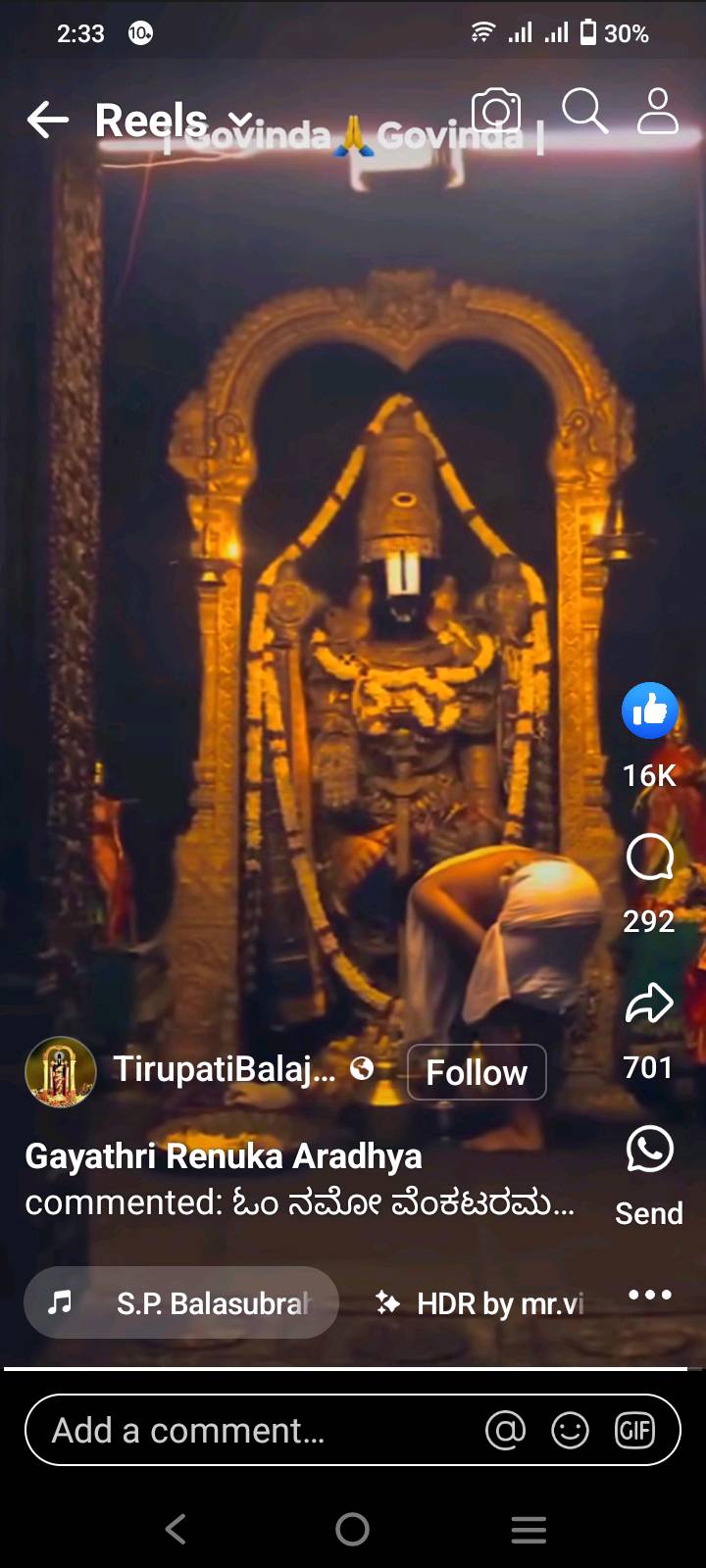
Task: Share this reel with the arrow icon
Action: coord(649,1004)
